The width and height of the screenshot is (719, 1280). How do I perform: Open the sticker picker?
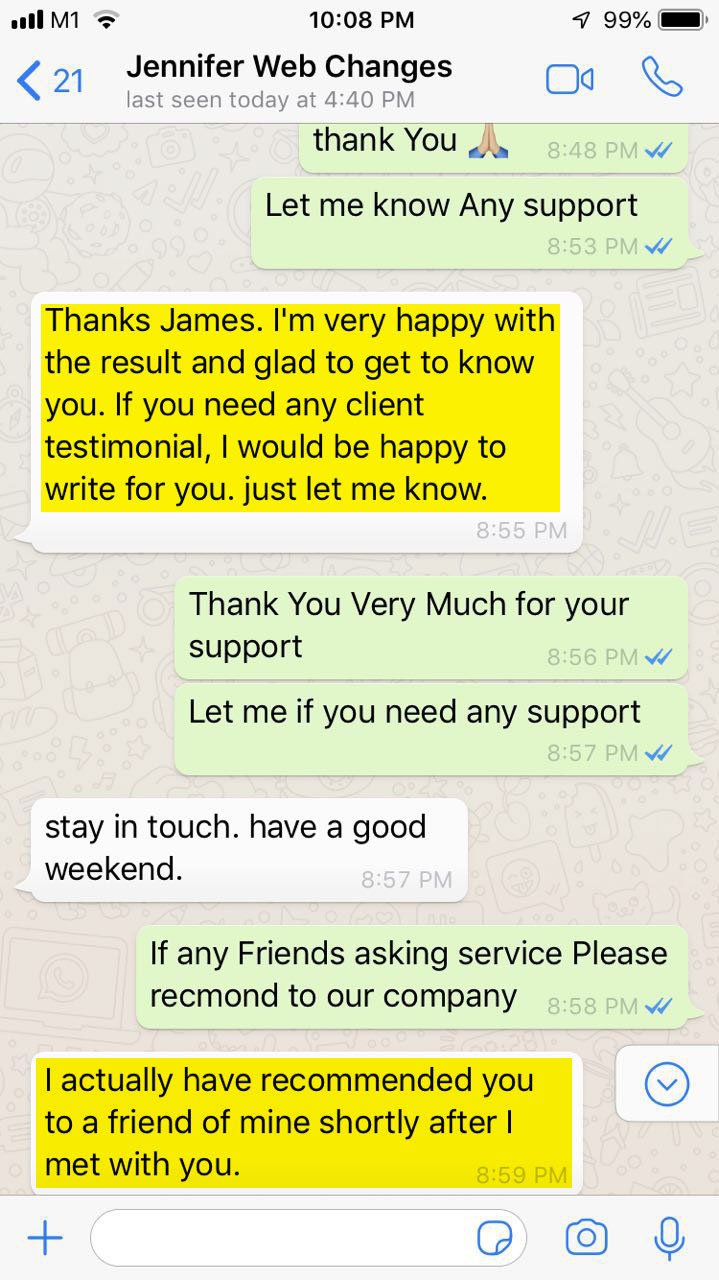click(495, 1239)
